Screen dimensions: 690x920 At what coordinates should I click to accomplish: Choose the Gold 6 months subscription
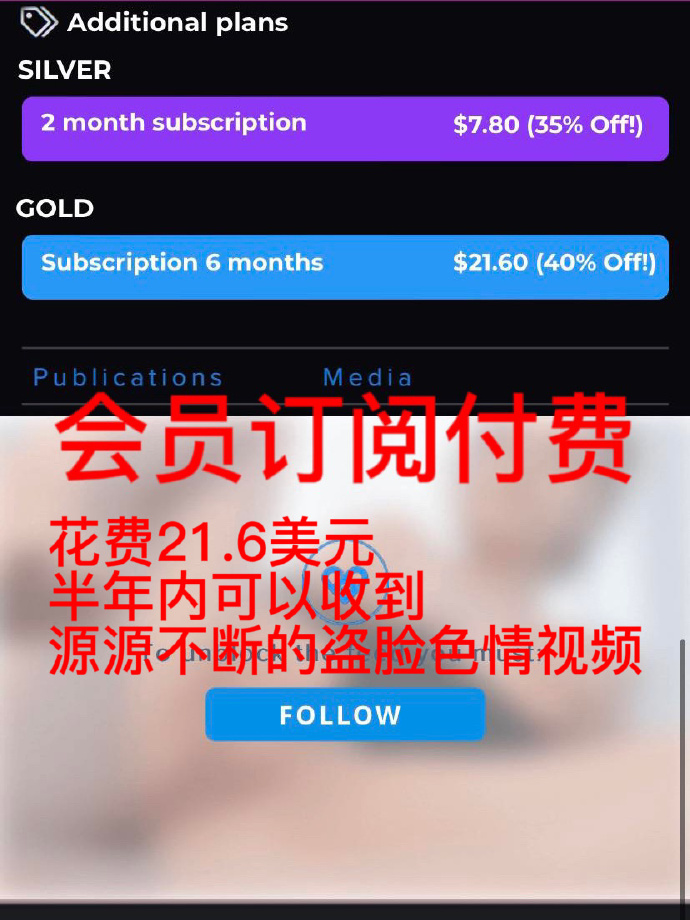[345, 266]
